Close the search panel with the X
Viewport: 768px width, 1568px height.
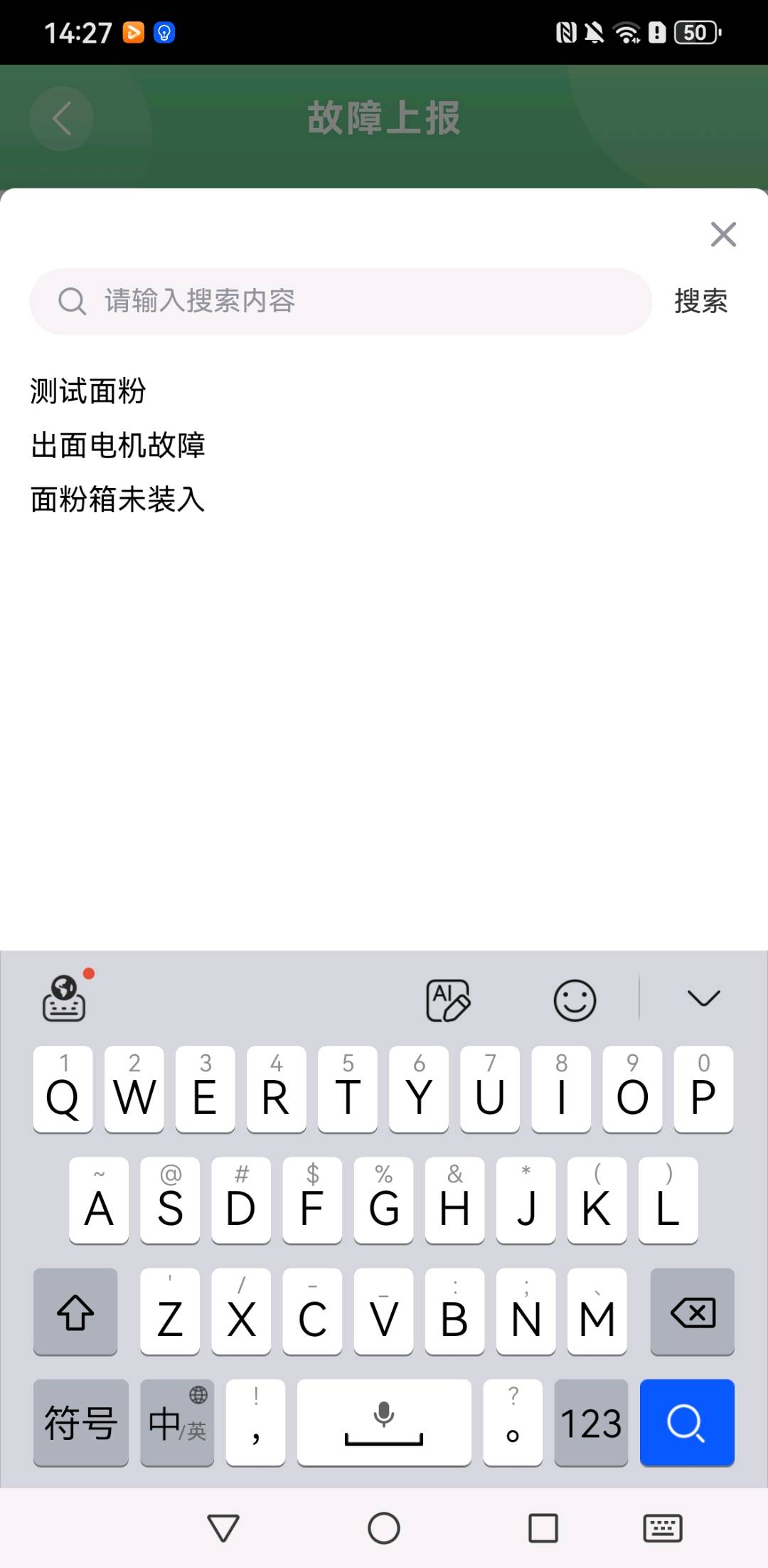pos(723,234)
